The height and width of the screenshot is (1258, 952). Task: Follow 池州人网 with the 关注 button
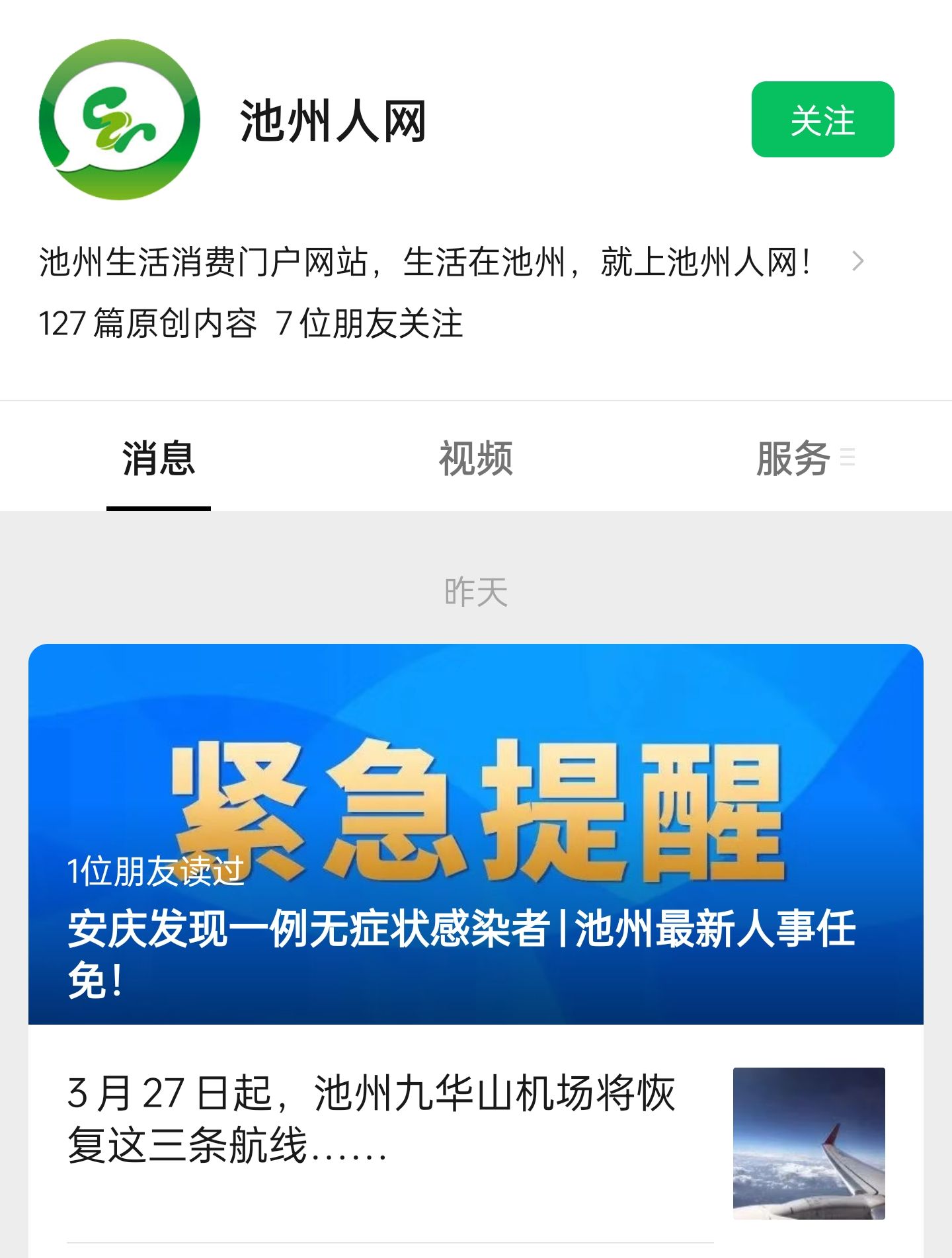pos(822,120)
